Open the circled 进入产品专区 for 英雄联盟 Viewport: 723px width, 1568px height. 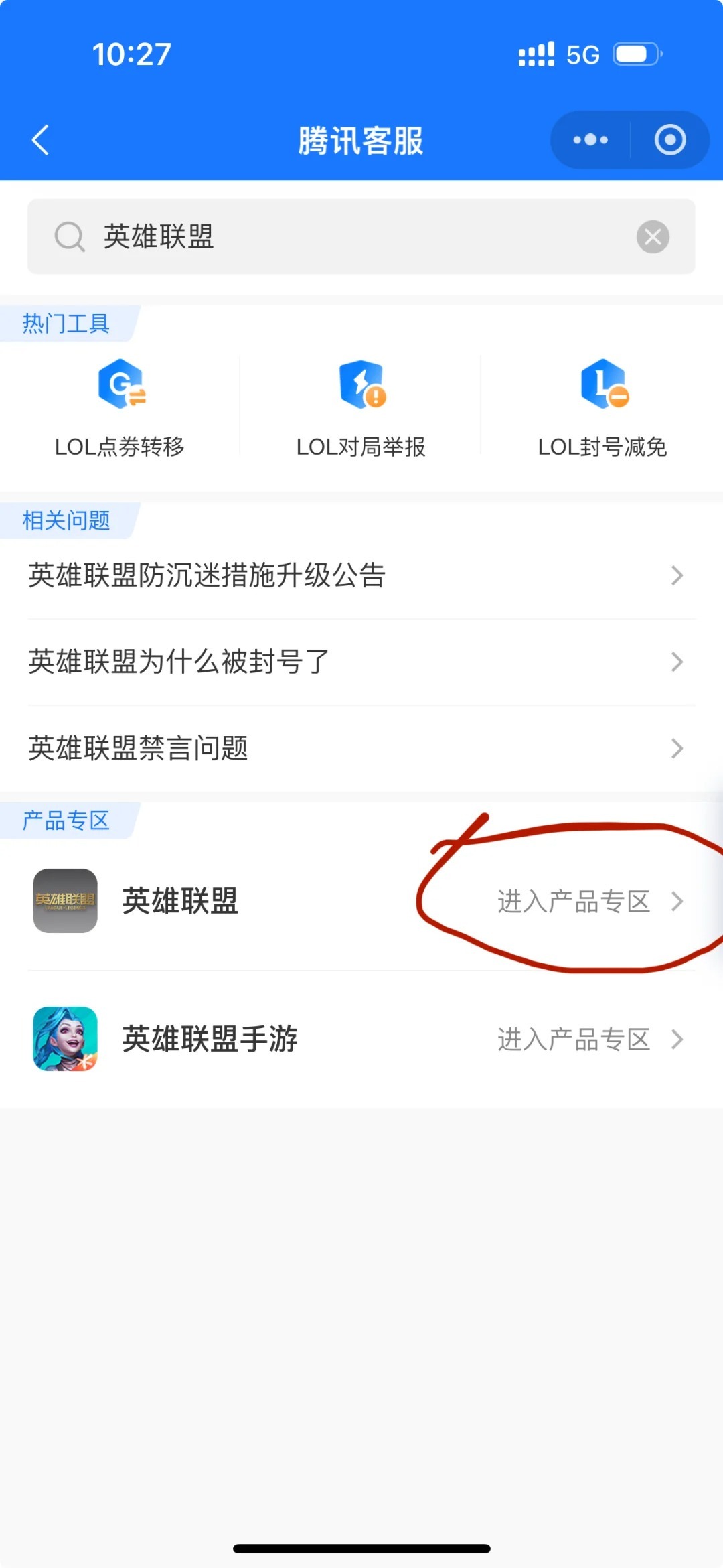574,901
